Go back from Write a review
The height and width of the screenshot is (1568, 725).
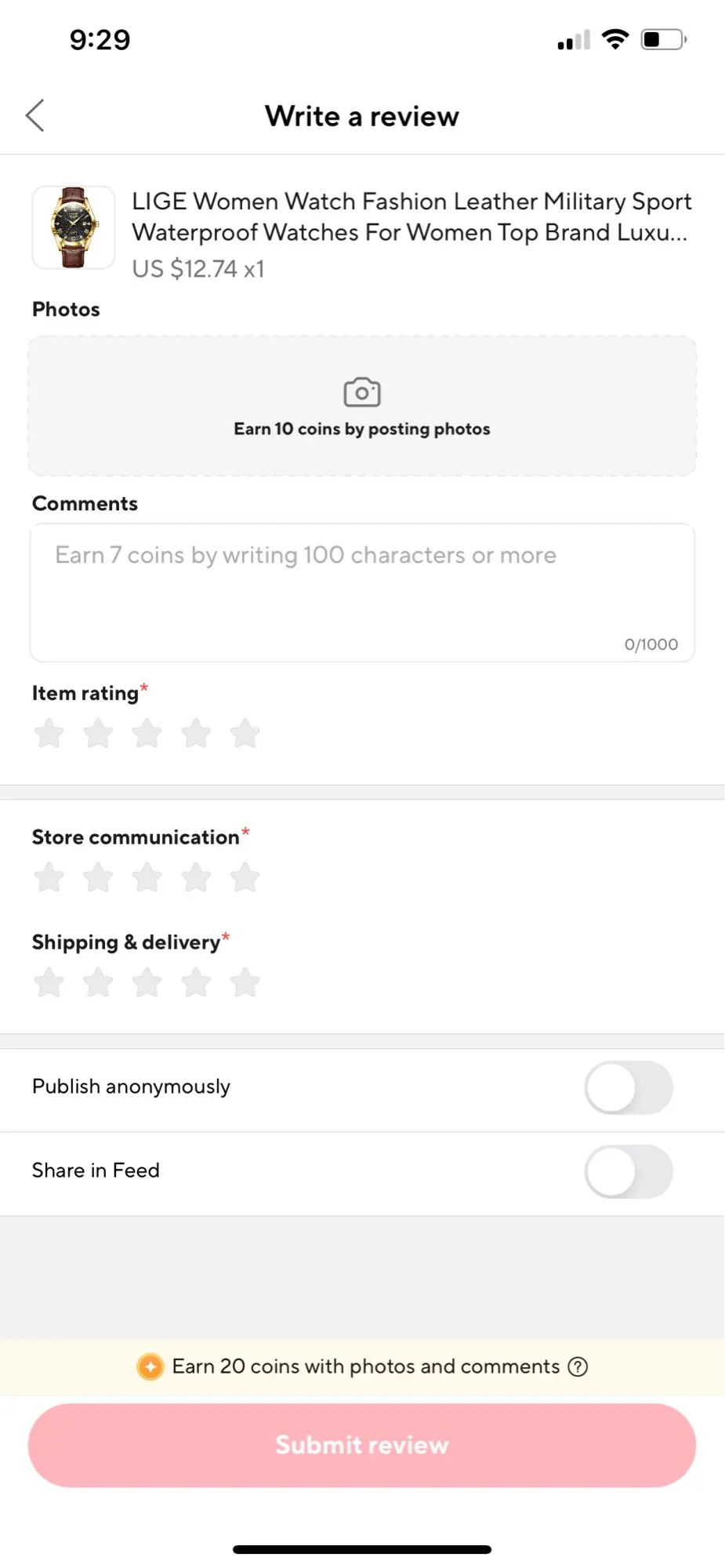(35, 116)
